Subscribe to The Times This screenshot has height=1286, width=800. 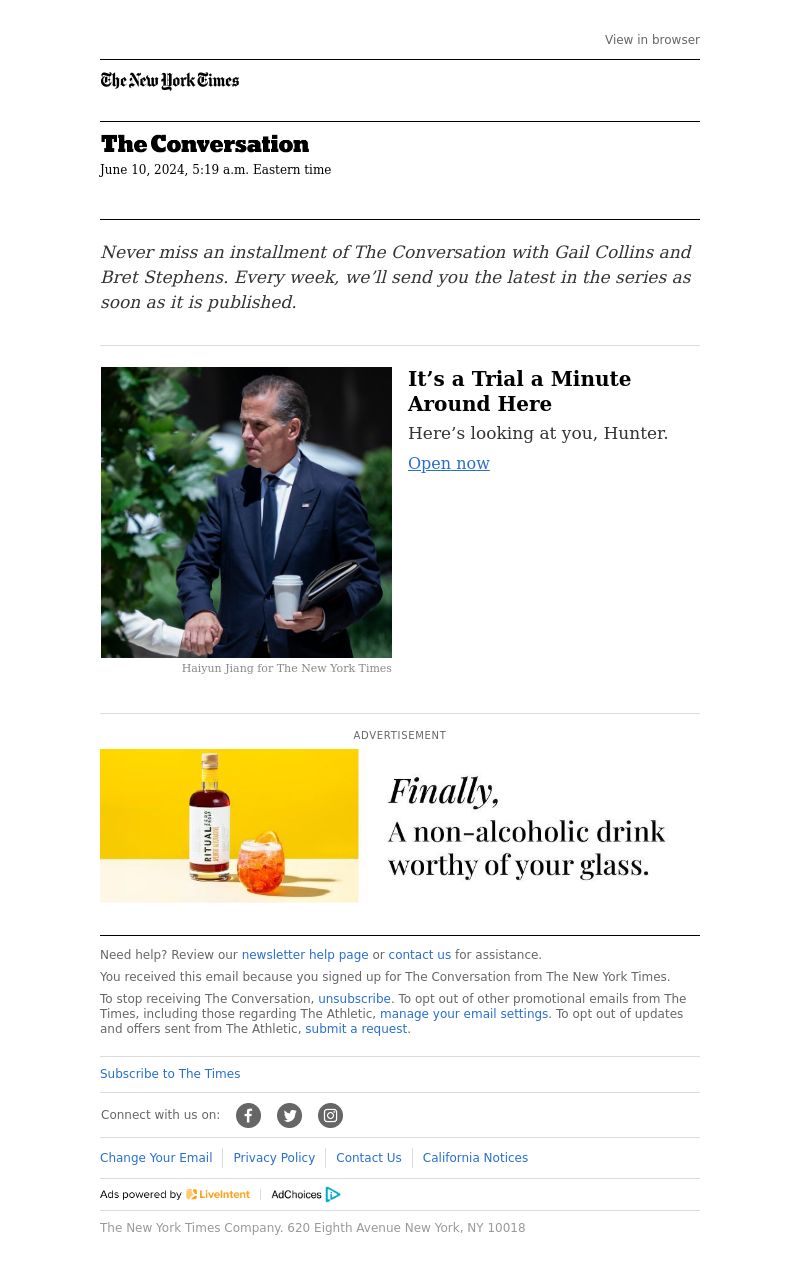(x=170, y=1074)
